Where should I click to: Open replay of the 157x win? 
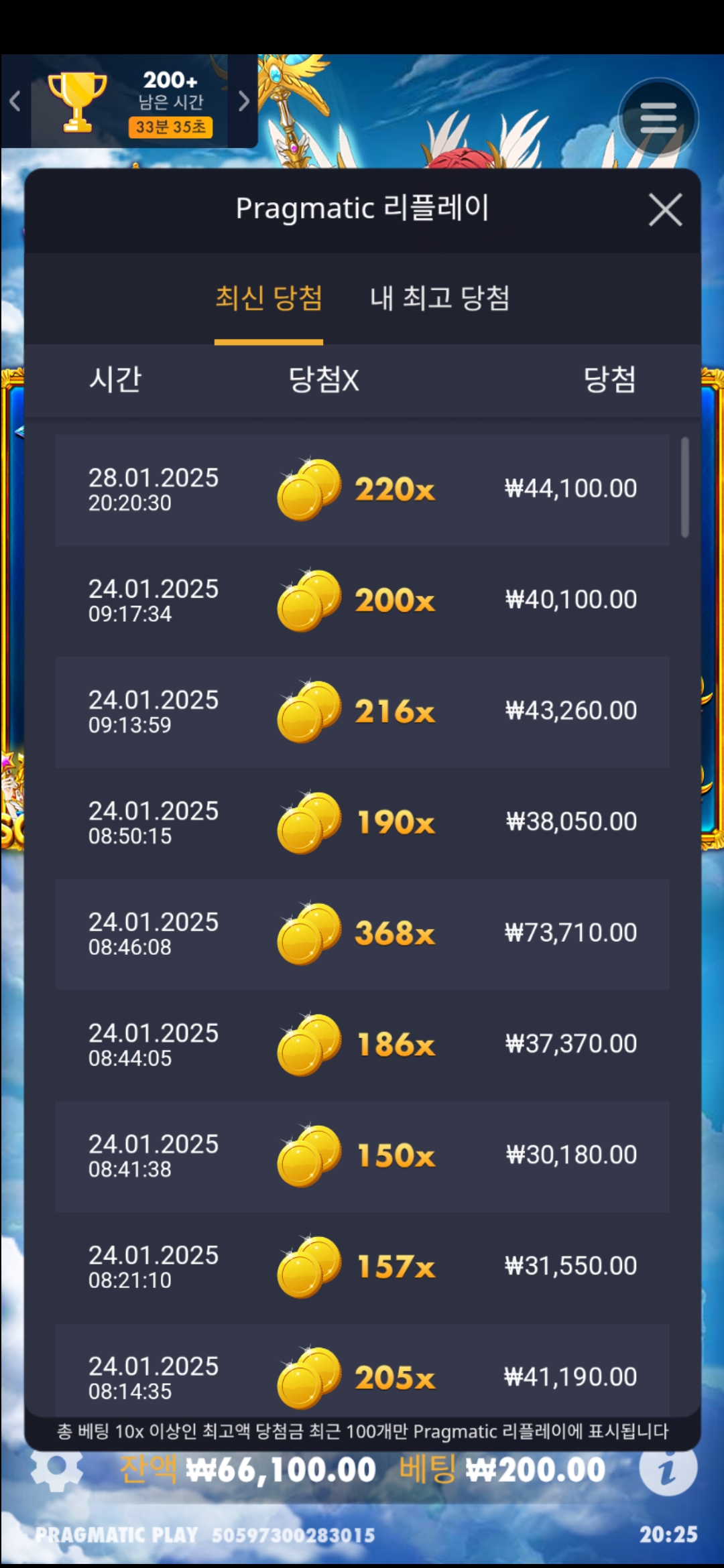(x=362, y=1267)
